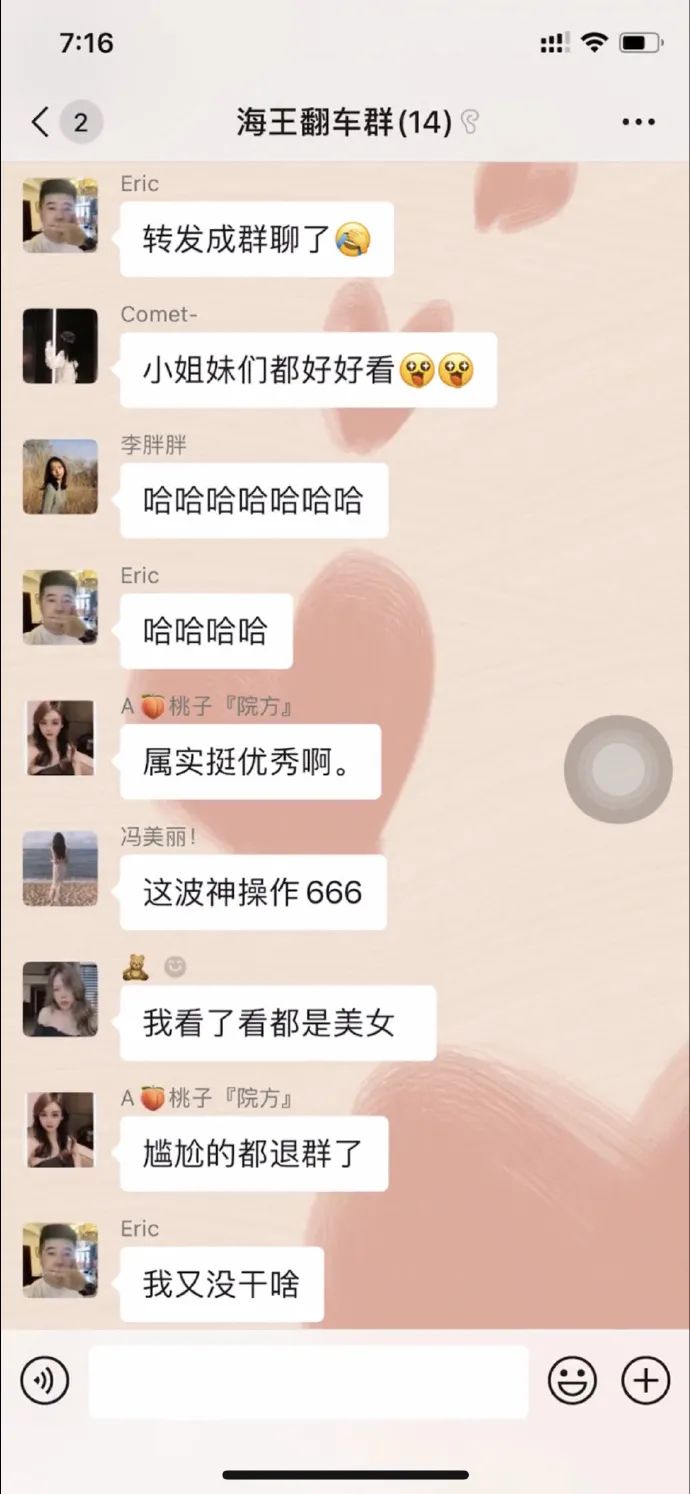Screen dimensions: 690x1494
Task: Tap the AssistiveTouch floating button
Action: (617, 769)
